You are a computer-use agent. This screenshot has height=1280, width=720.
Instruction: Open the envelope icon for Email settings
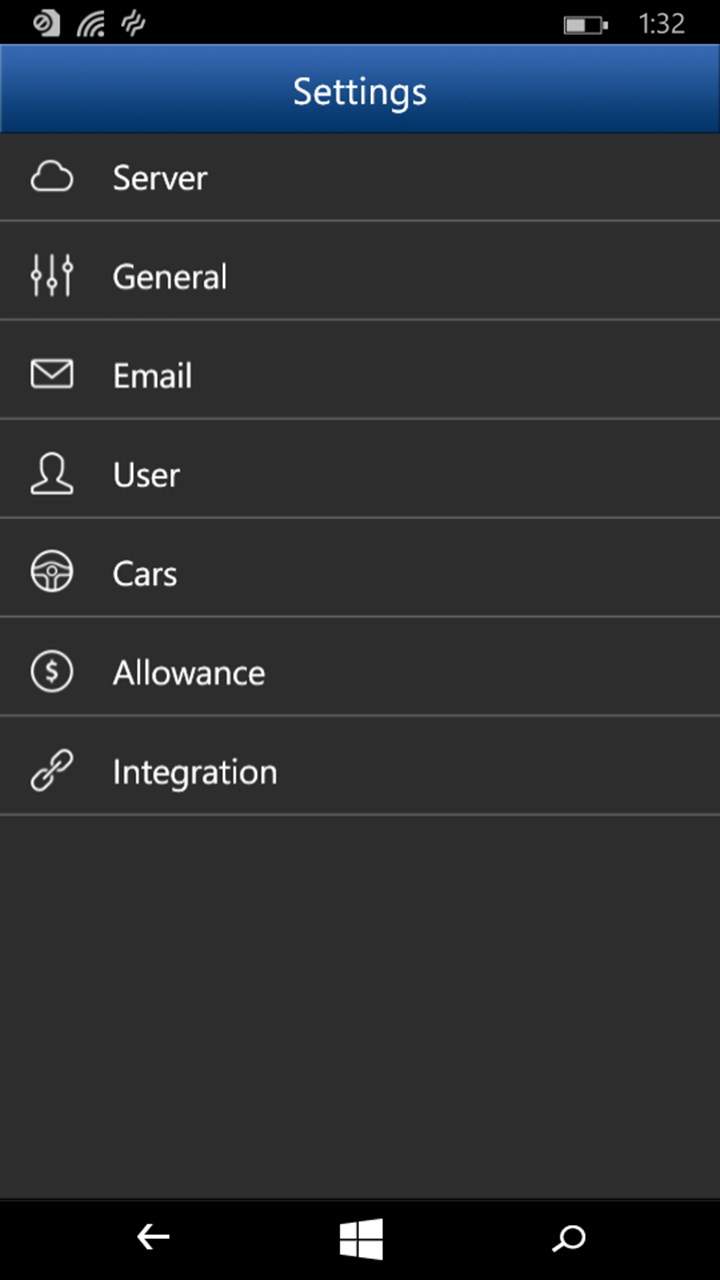[52, 375]
